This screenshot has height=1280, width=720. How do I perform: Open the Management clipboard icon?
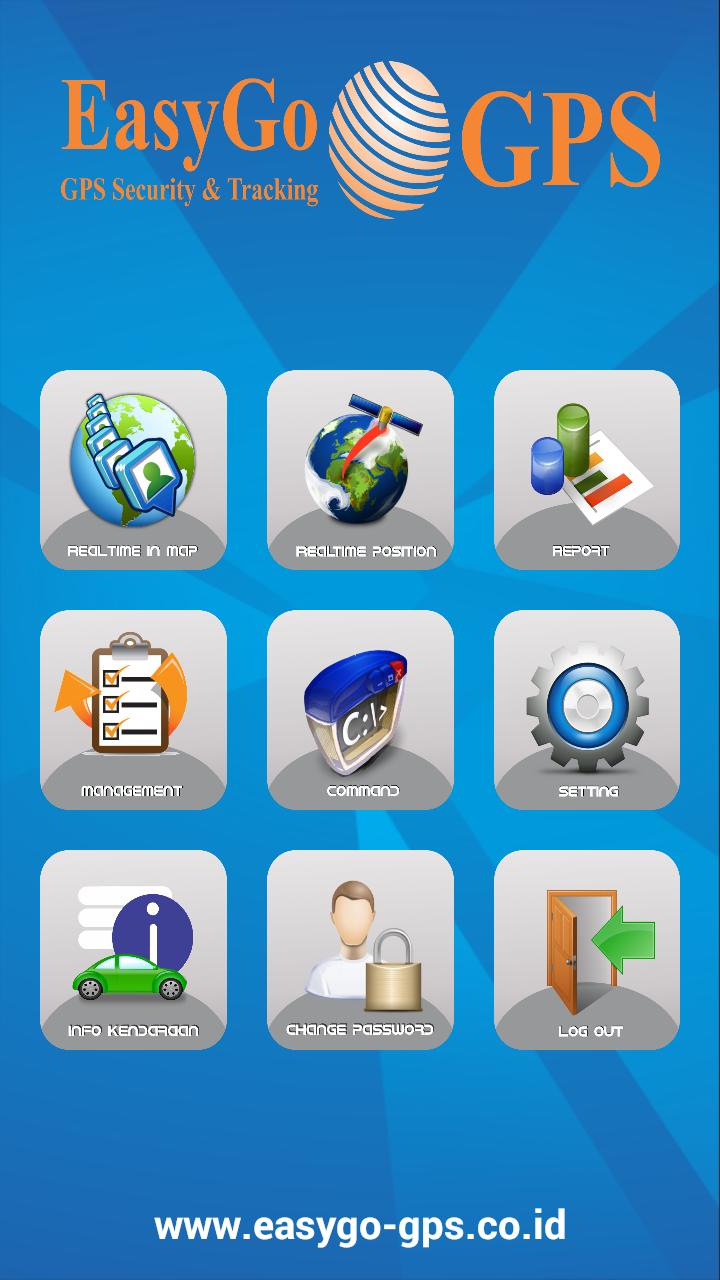(136, 700)
